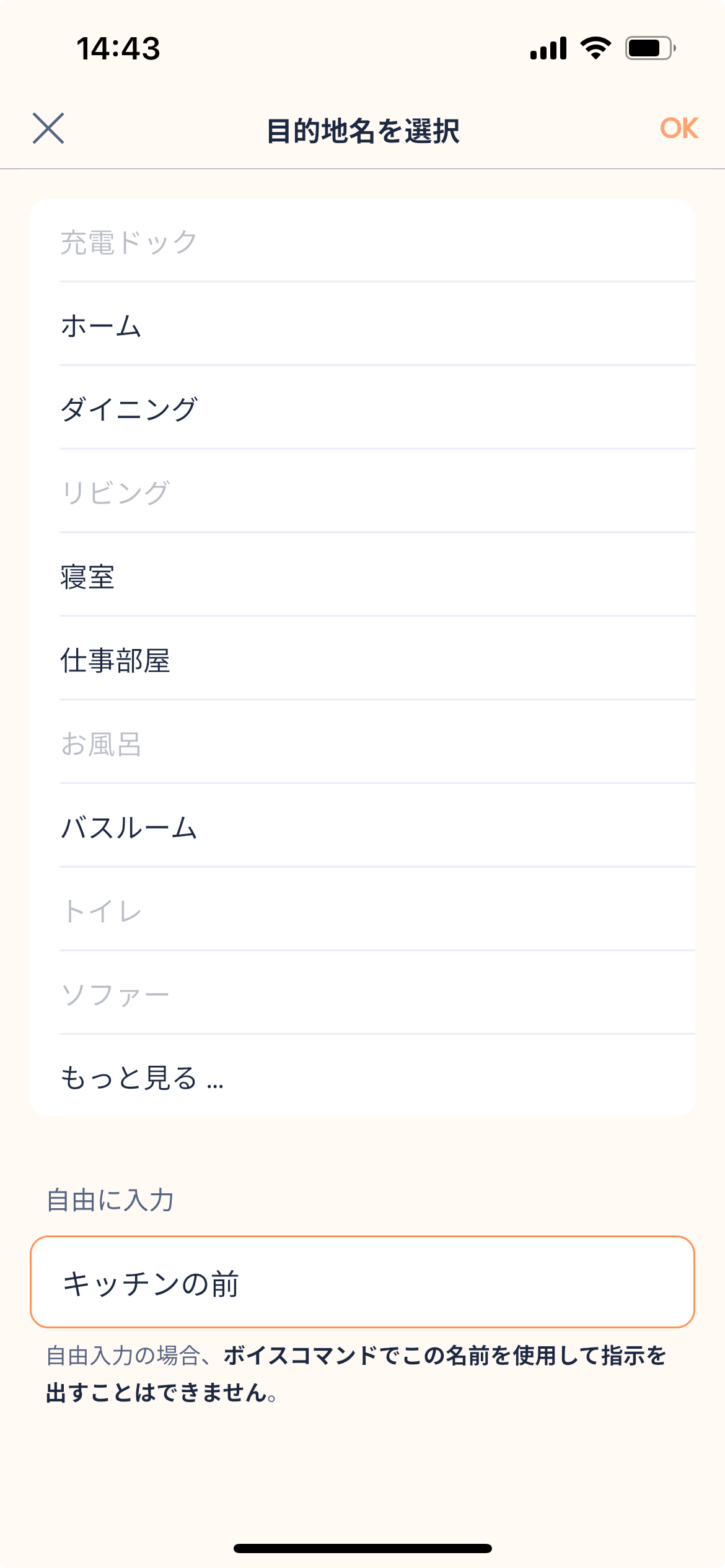Choose バスルーム as the destination name
The width and height of the screenshot is (725, 1568).
point(362,827)
